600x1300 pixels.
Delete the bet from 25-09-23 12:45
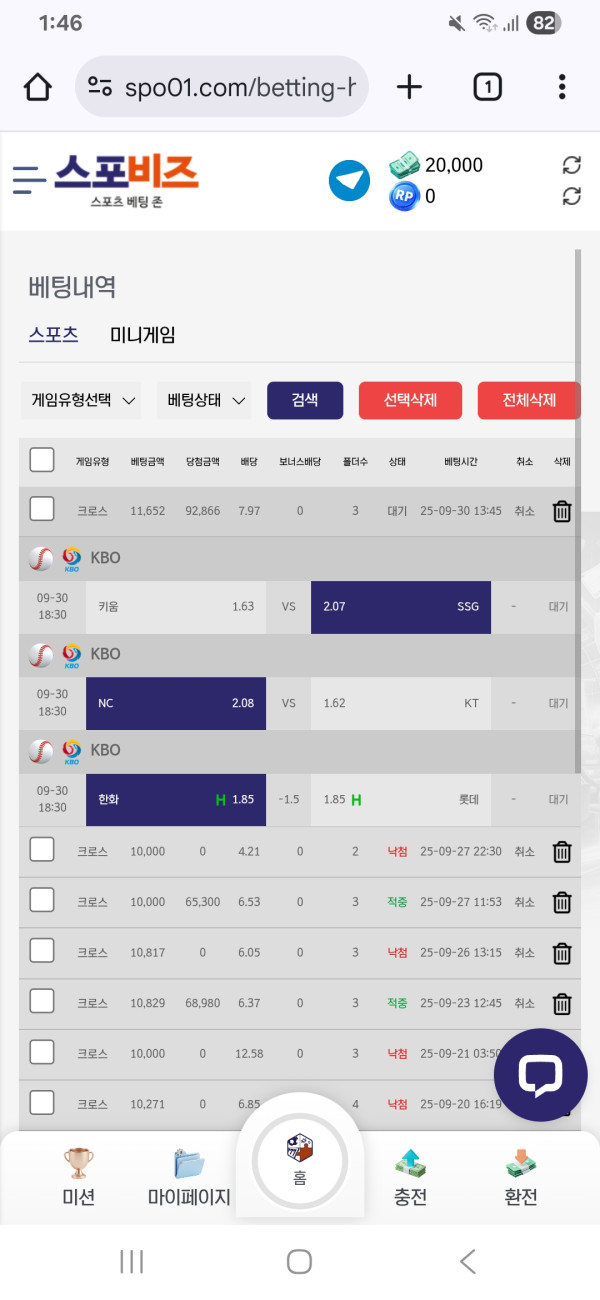562,1004
